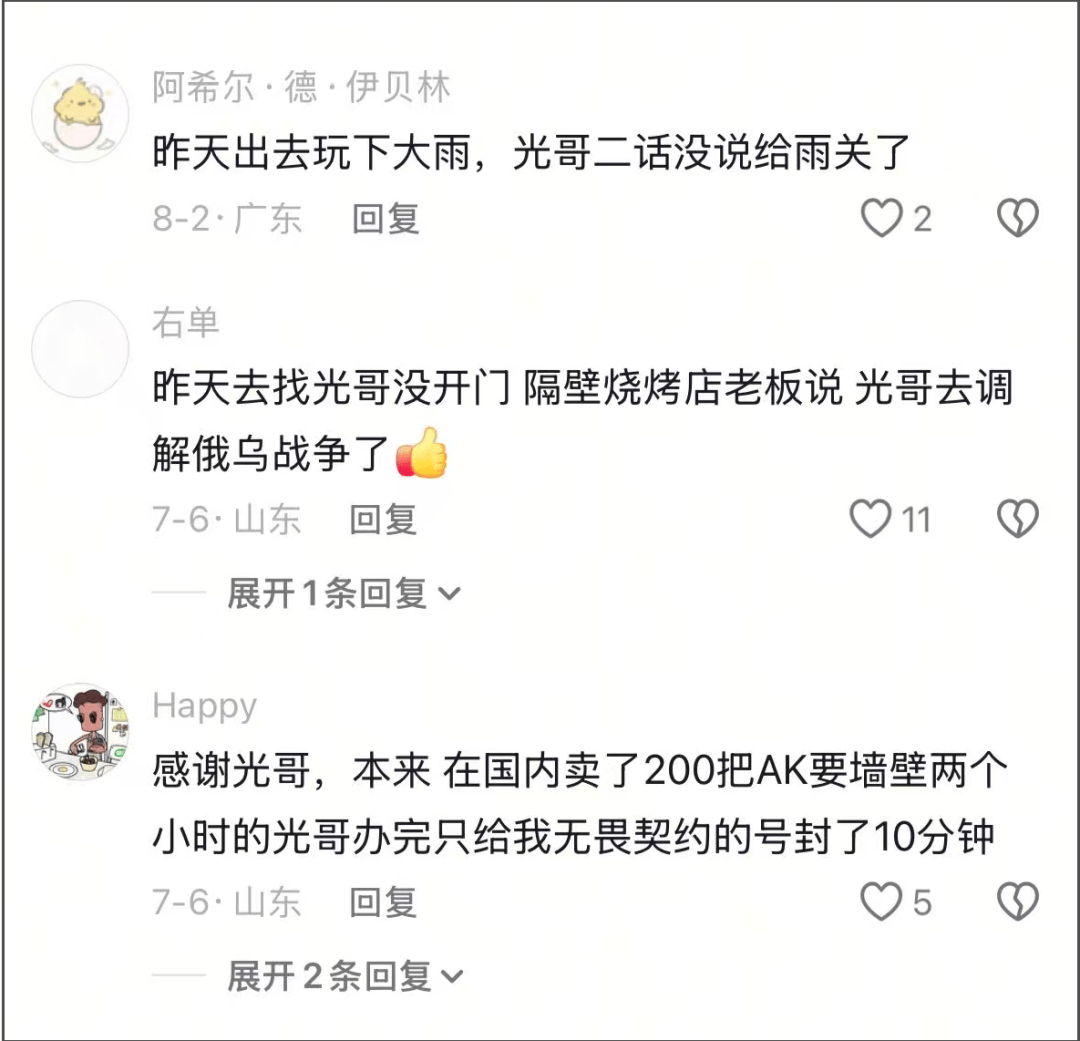Screen dimensions: 1080x1041
Task: Open Happy's profile avatar
Action: click(x=81, y=732)
